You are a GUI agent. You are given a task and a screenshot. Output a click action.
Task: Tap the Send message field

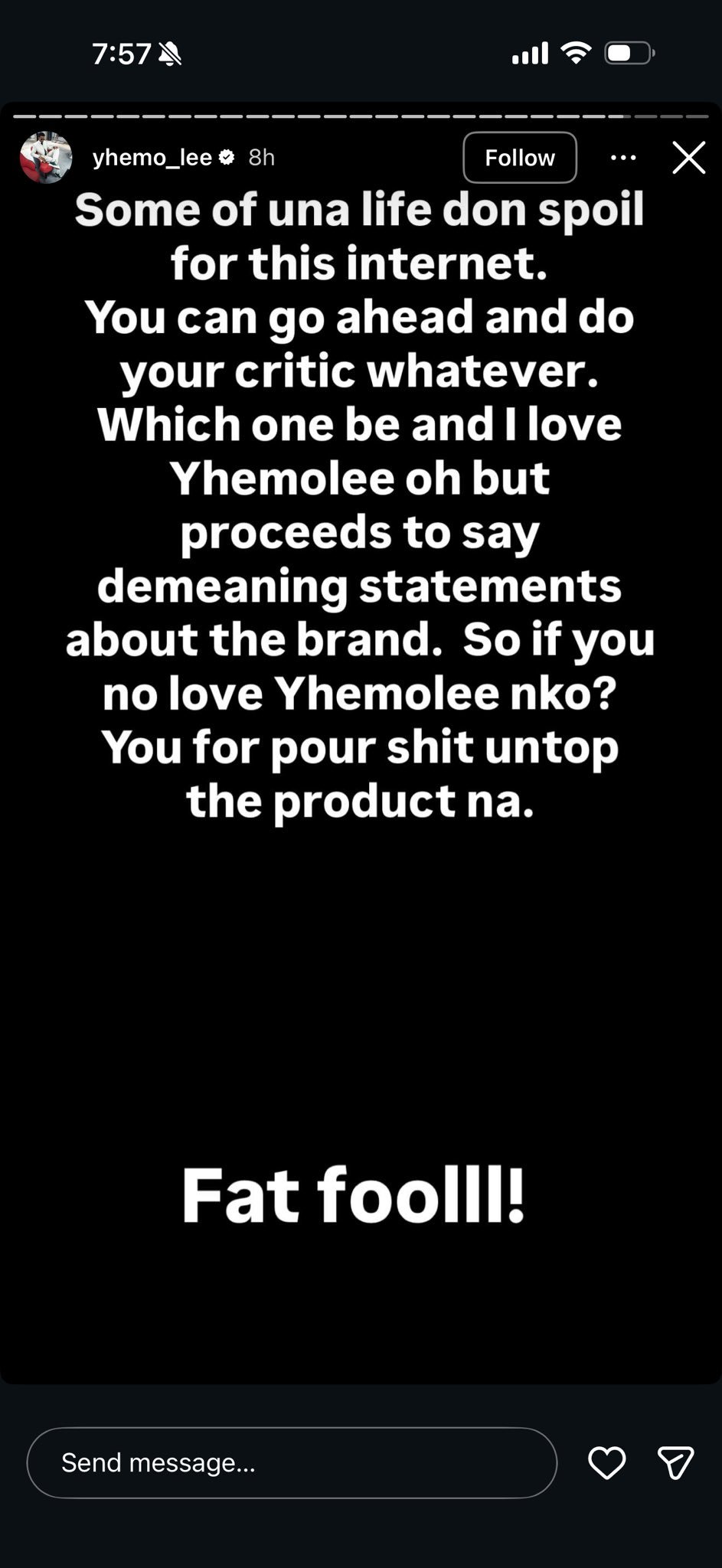click(291, 1463)
